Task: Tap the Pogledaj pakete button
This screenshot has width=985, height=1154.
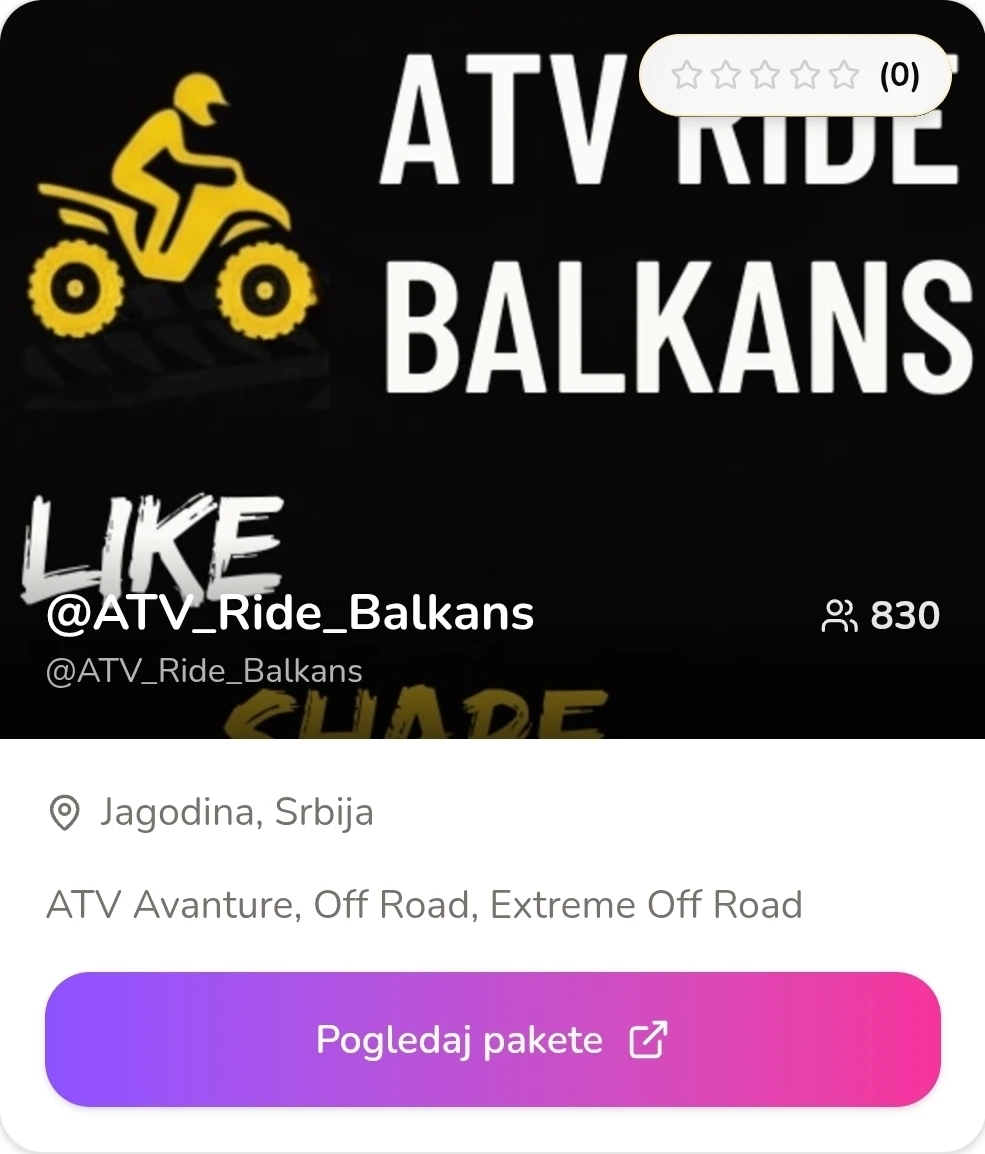Action: (x=492, y=1040)
